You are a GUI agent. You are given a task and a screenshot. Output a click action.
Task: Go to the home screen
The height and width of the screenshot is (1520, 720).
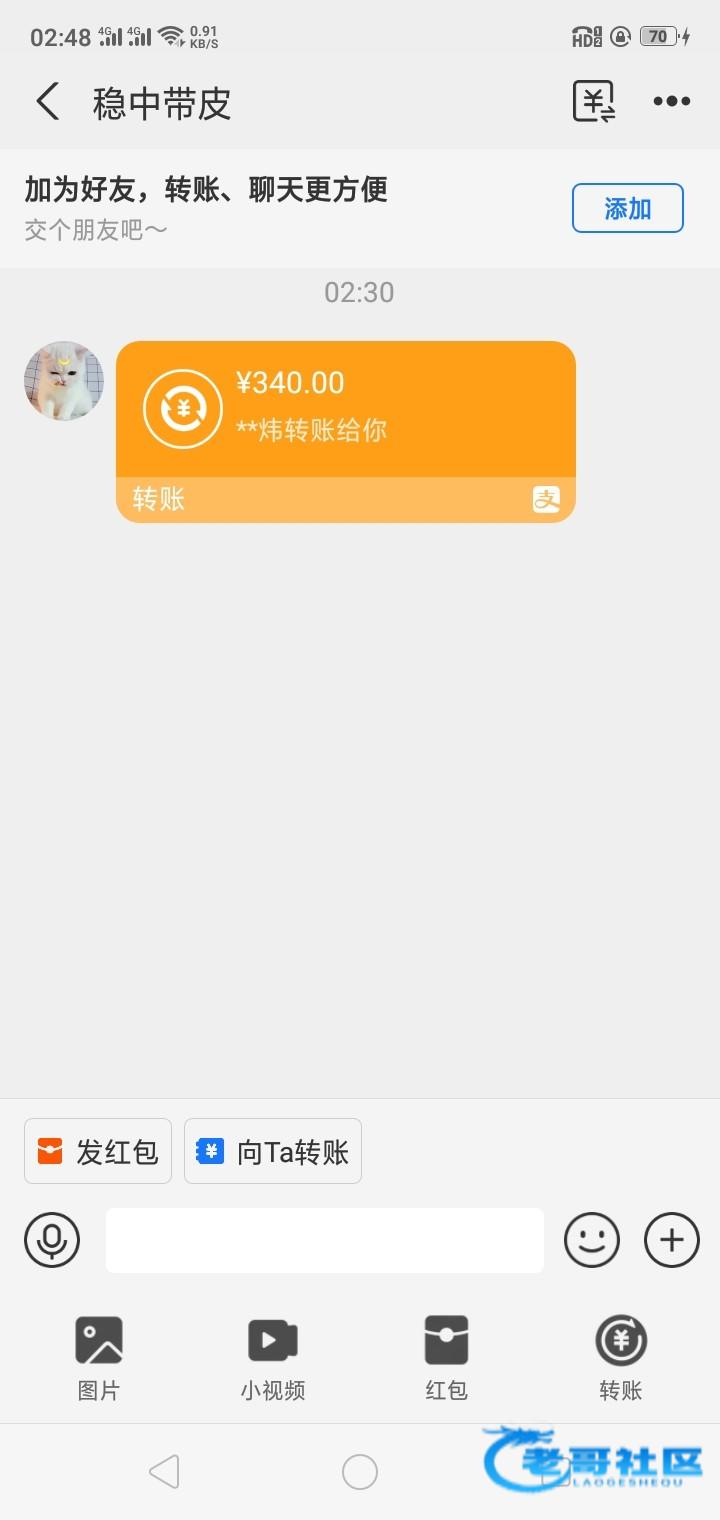360,1472
